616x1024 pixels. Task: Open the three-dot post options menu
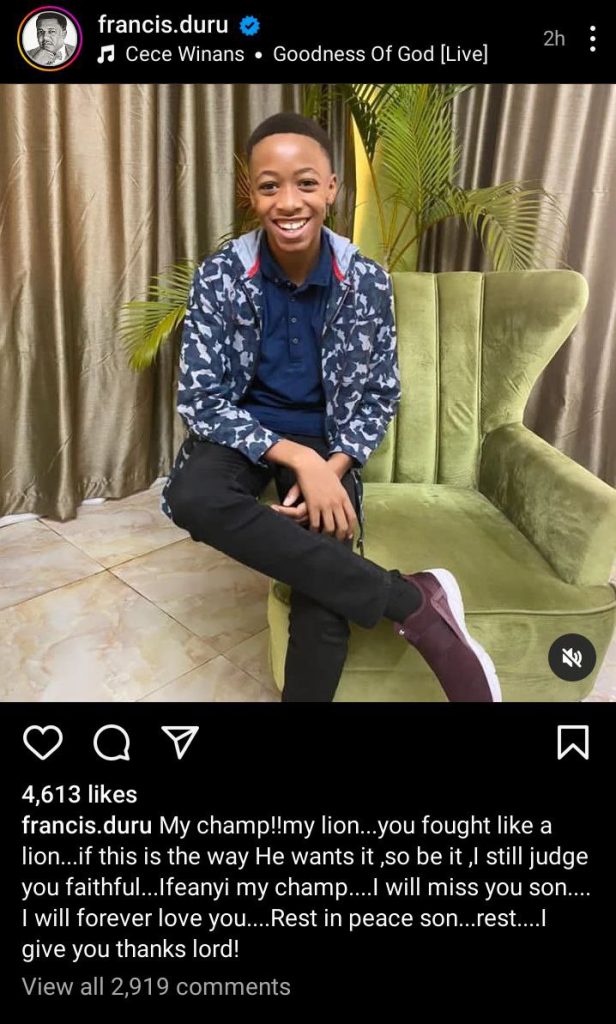point(592,39)
